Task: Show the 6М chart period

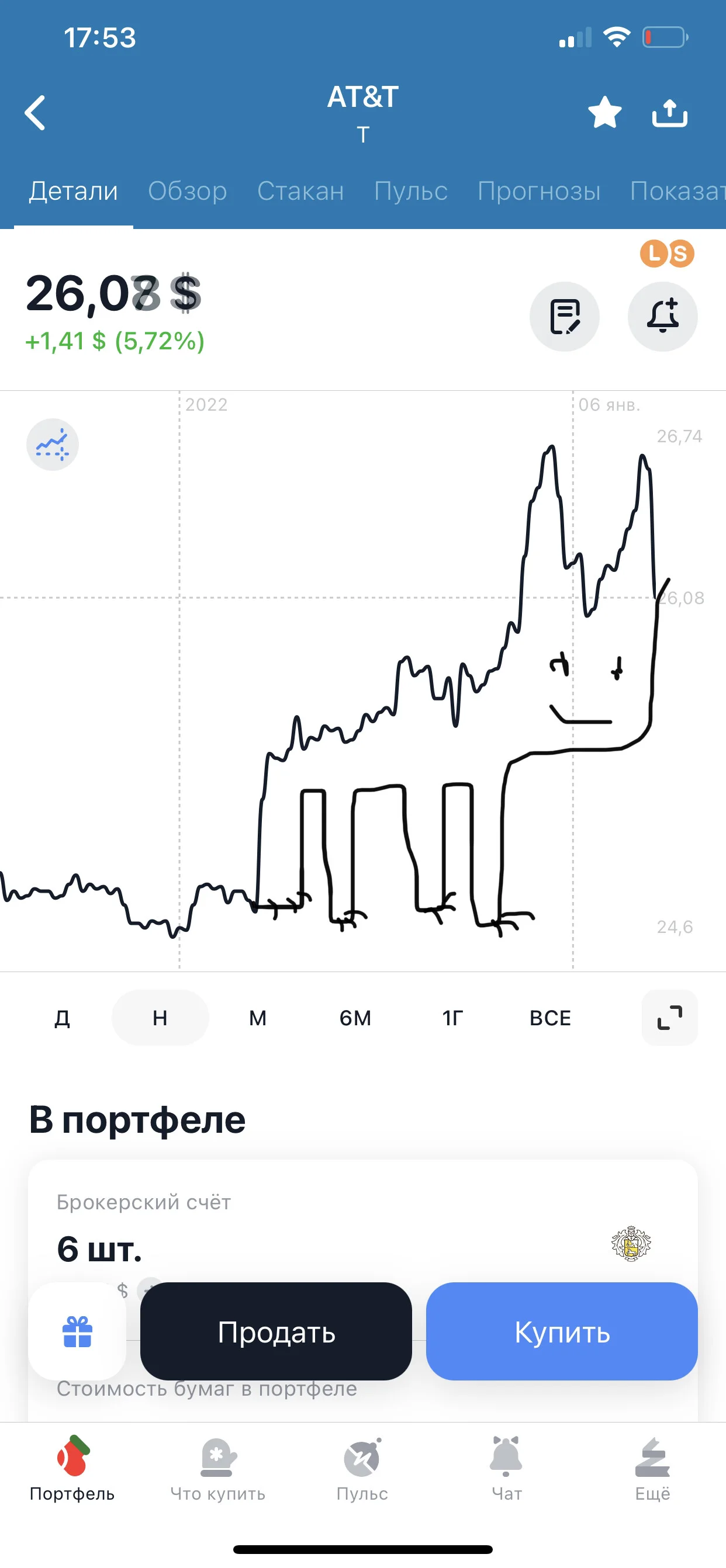Action: [x=355, y=1018]
